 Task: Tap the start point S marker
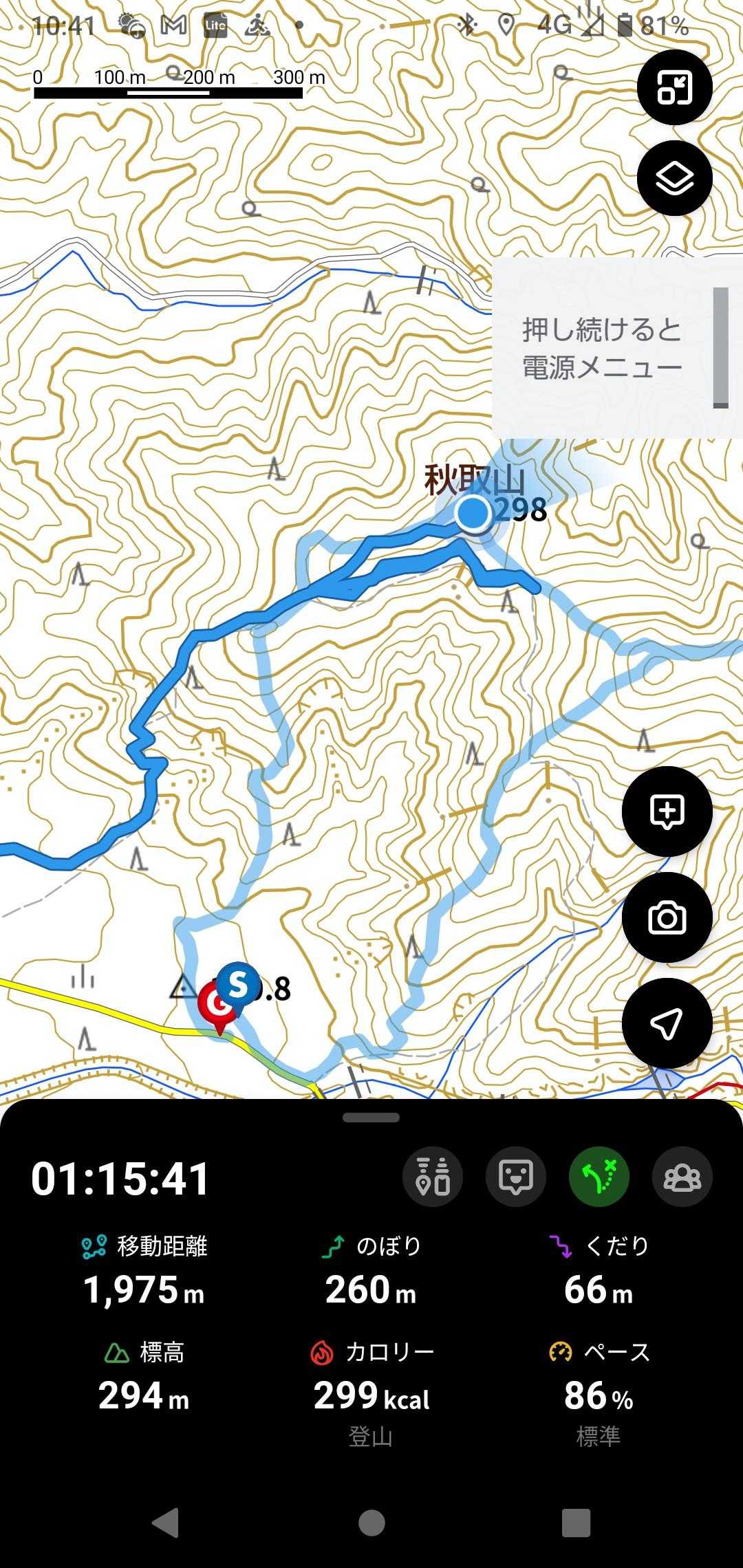238,985
